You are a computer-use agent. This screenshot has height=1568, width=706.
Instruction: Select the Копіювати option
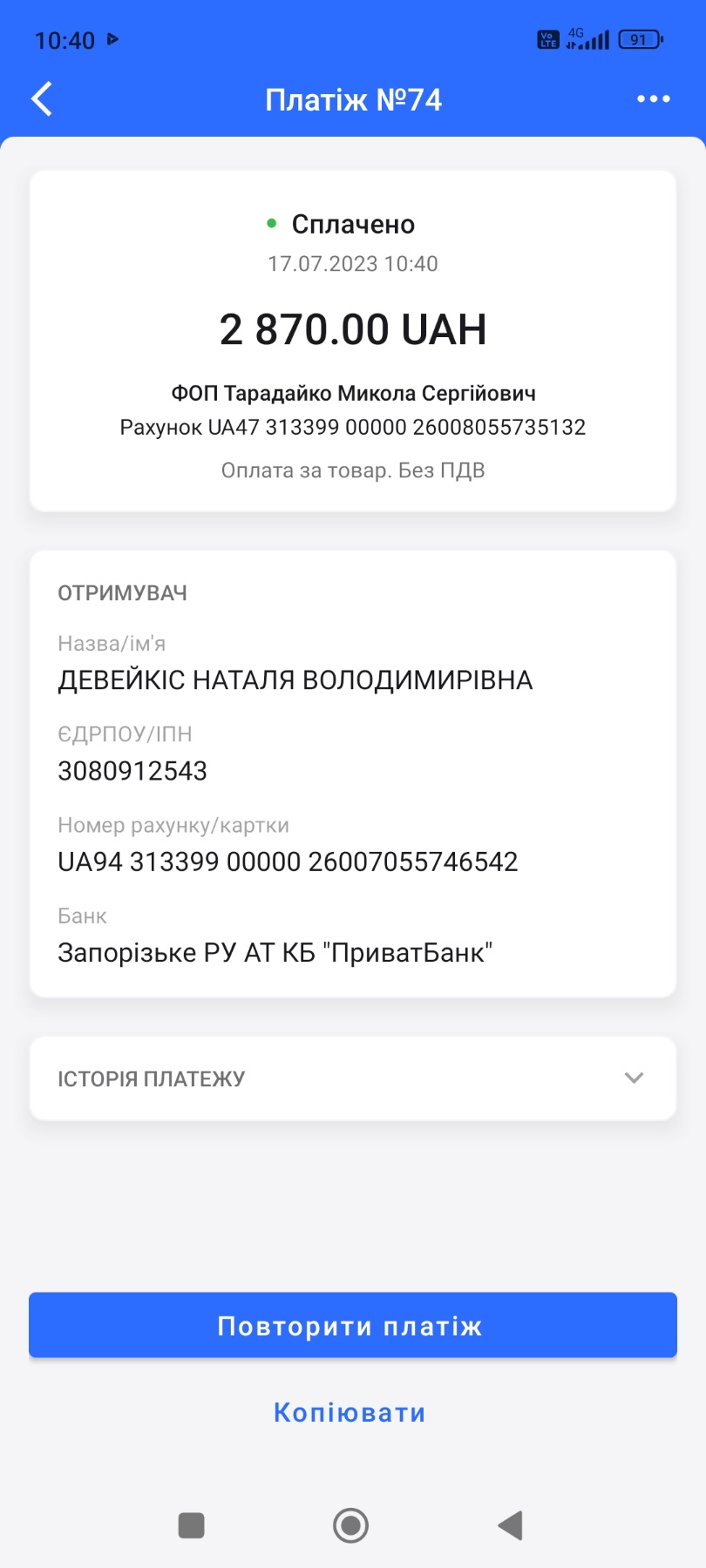click(x=350, y=1412)
